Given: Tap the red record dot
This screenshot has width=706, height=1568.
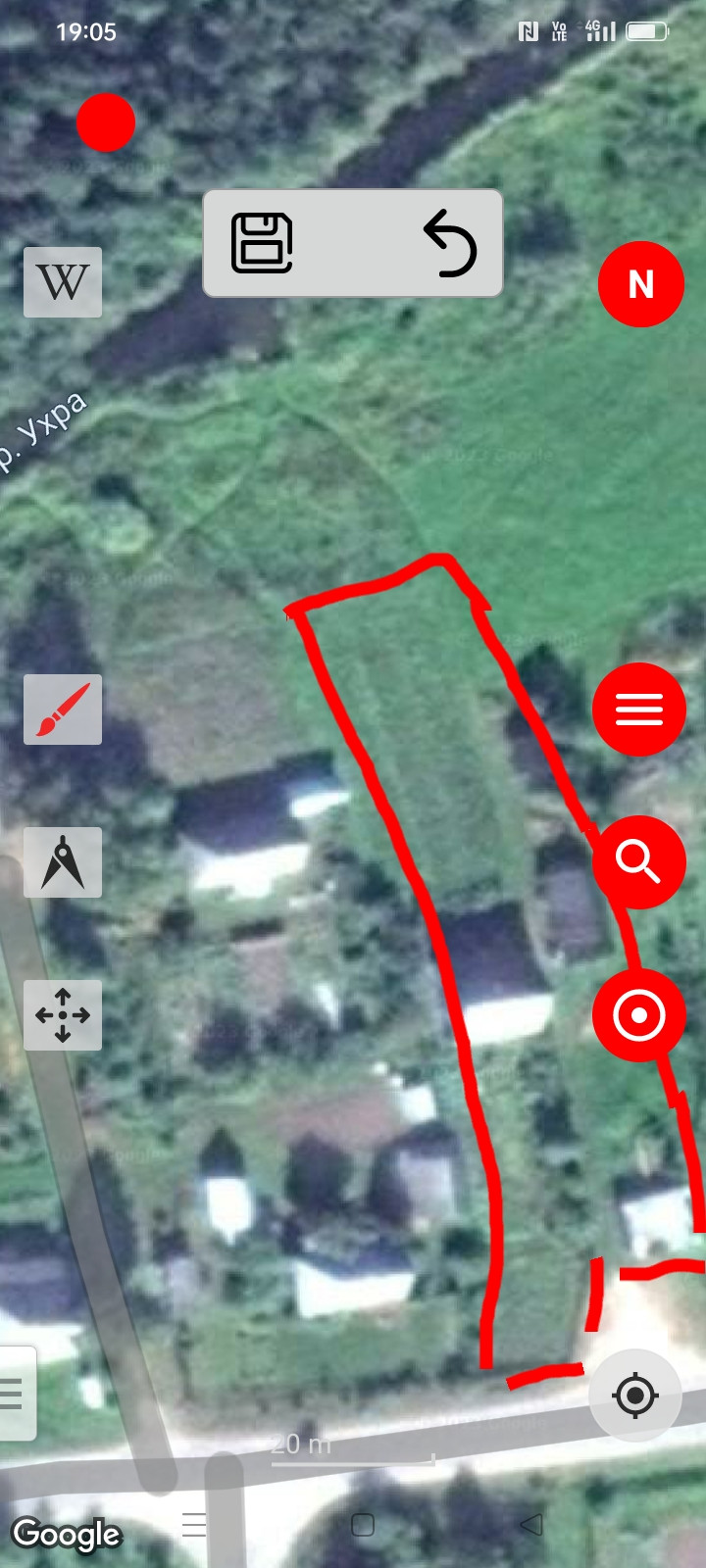Looking at the screenshot, I should pos(106,123).
